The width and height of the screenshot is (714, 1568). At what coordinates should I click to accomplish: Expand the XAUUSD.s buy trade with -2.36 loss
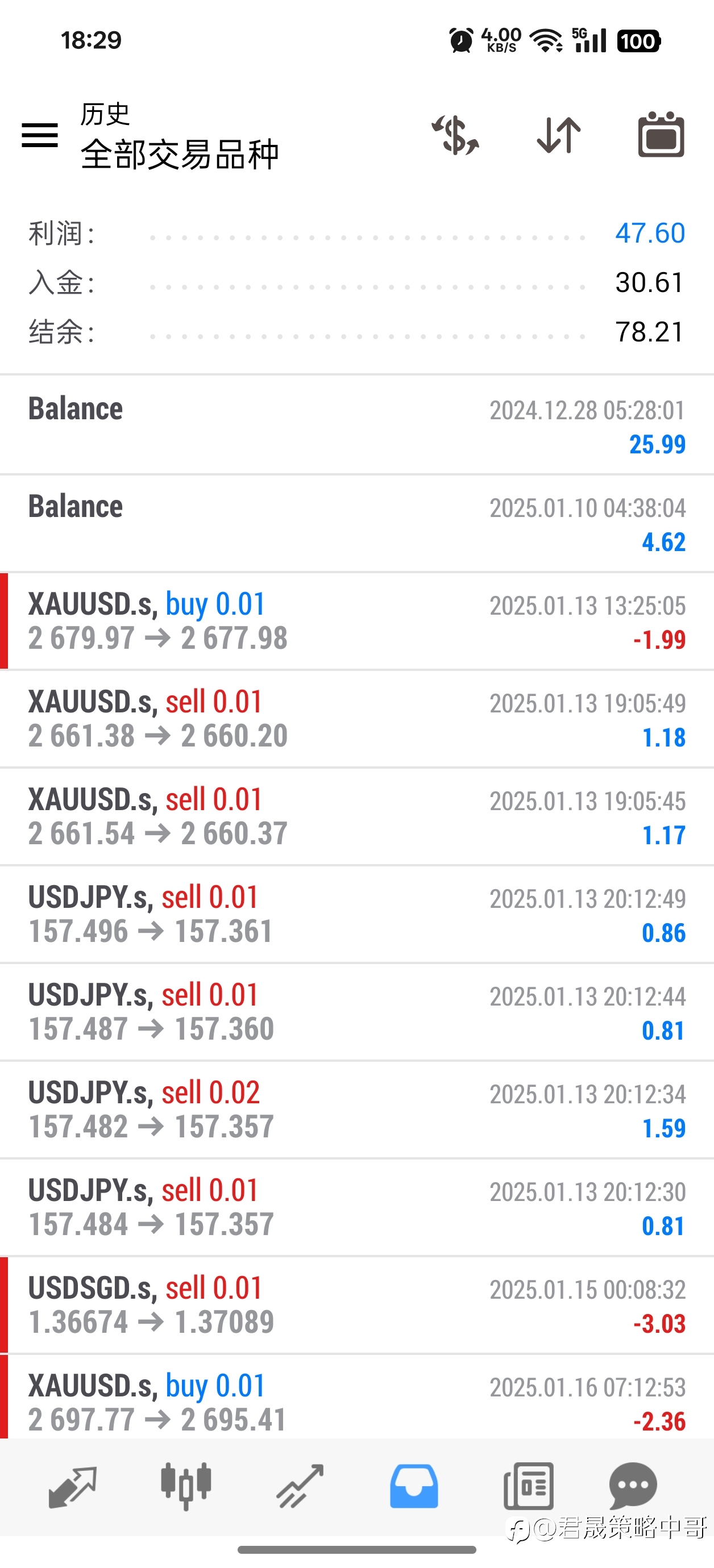click(357, 1397)
